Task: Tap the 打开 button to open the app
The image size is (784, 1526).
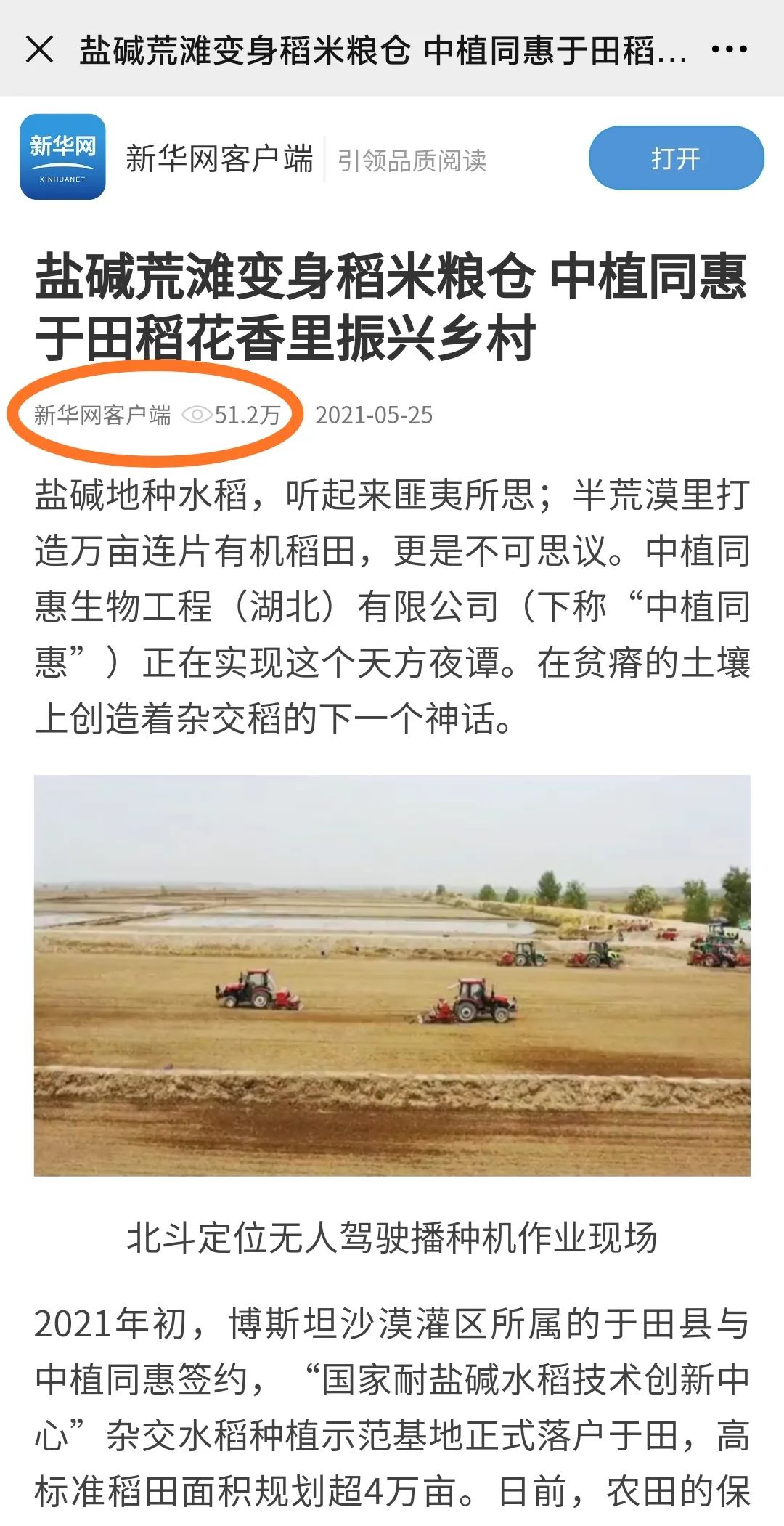Action: point(676,158)
